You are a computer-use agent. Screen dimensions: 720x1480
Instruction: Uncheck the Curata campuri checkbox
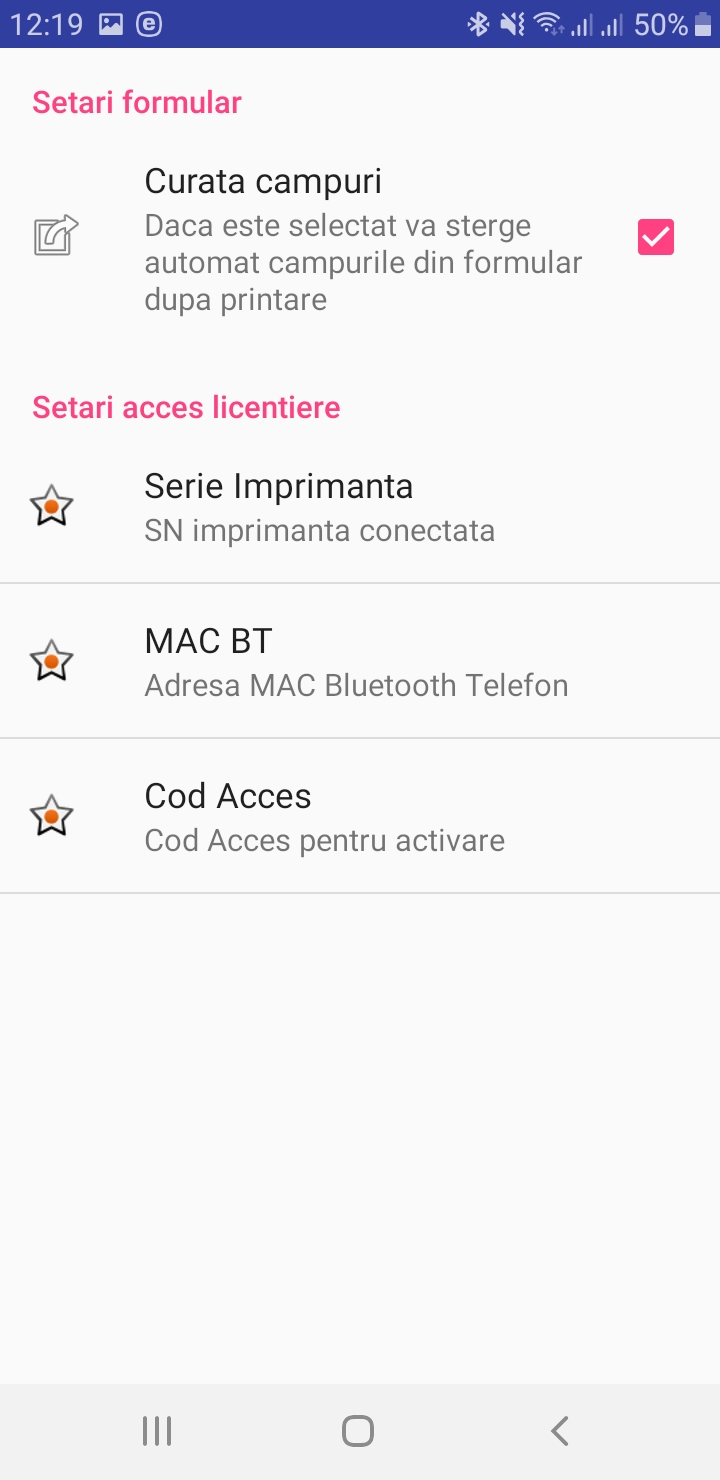656,237
